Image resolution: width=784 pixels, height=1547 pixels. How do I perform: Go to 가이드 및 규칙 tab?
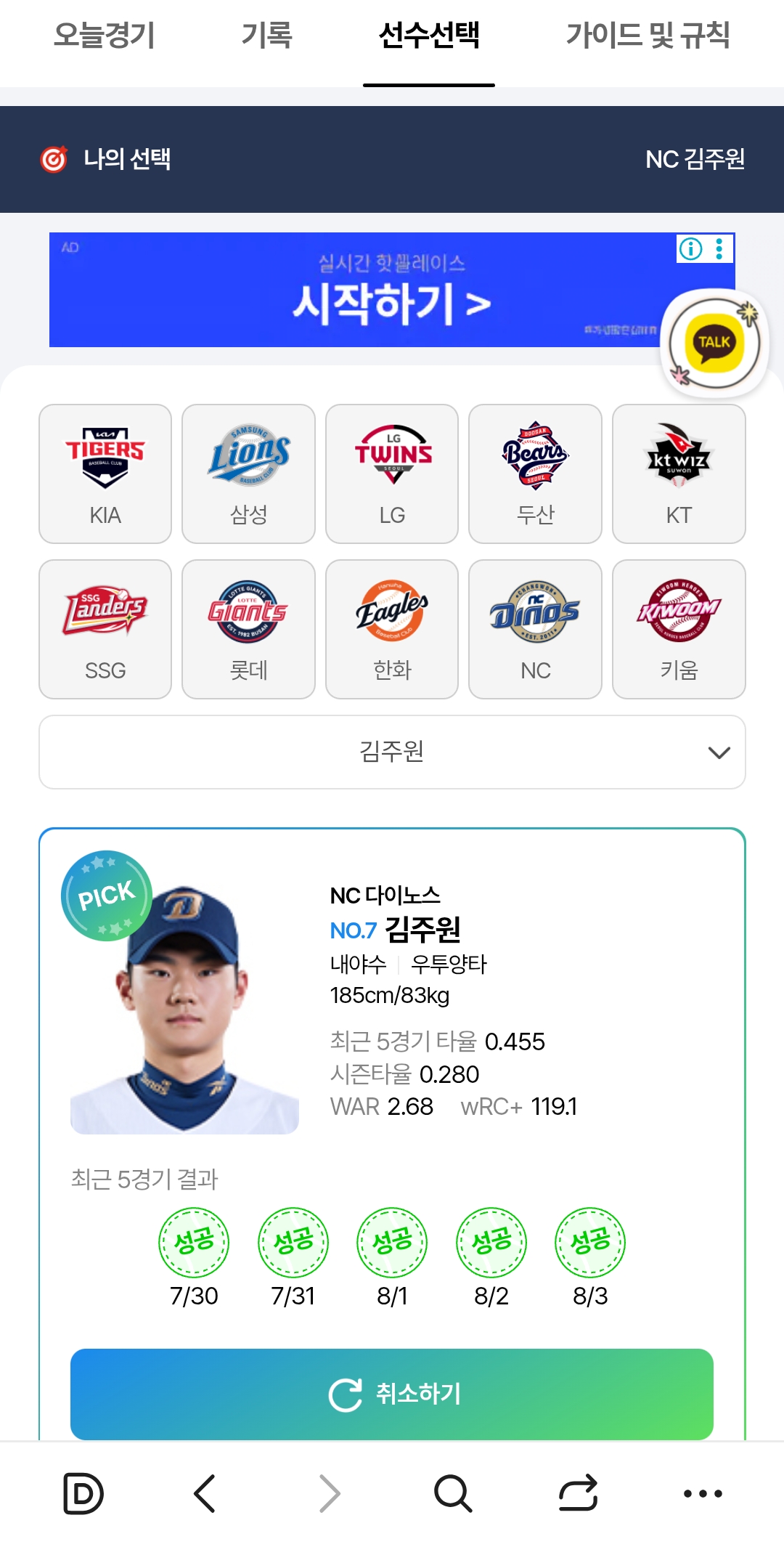click(x=648, y=36)
